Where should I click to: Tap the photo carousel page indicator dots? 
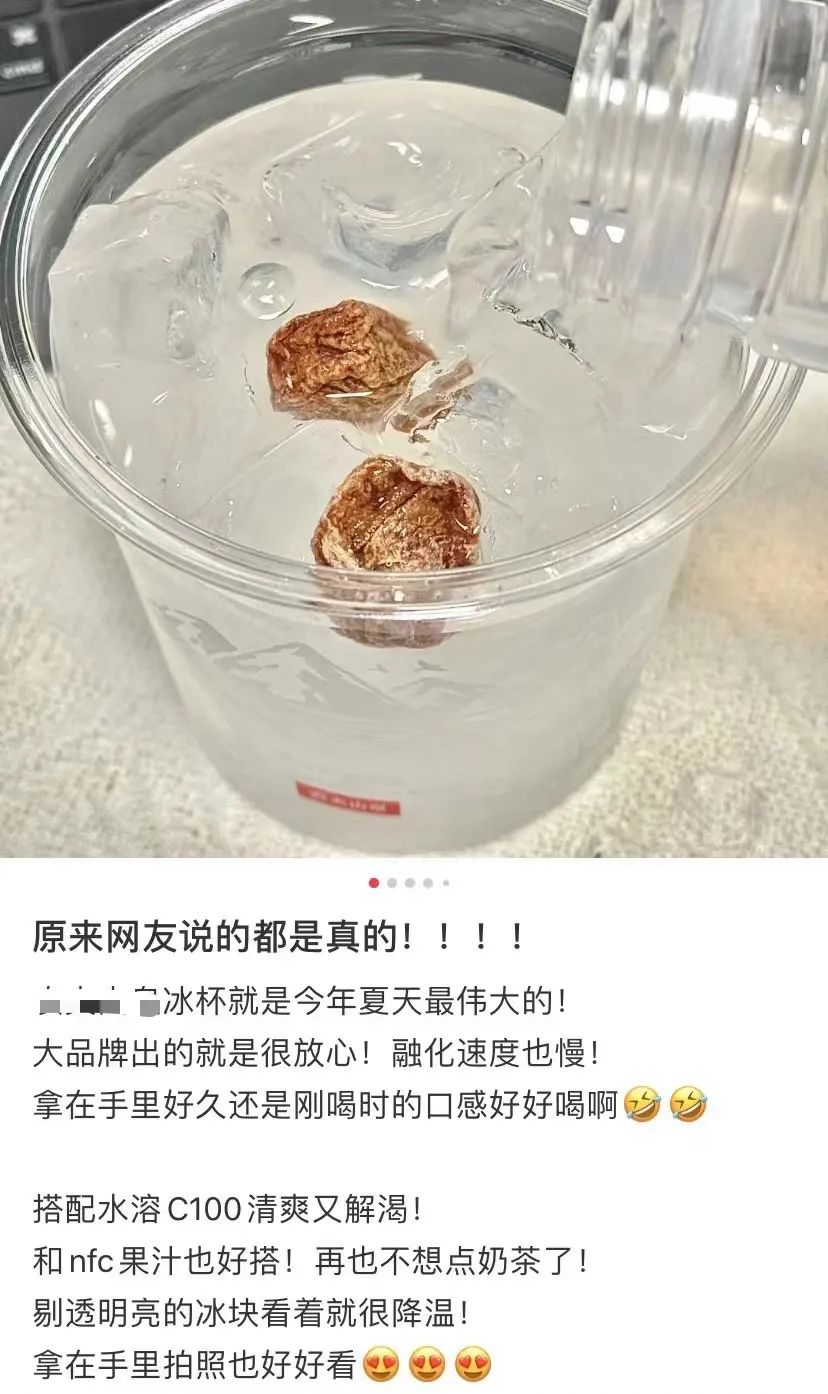(x=410, y=883)
